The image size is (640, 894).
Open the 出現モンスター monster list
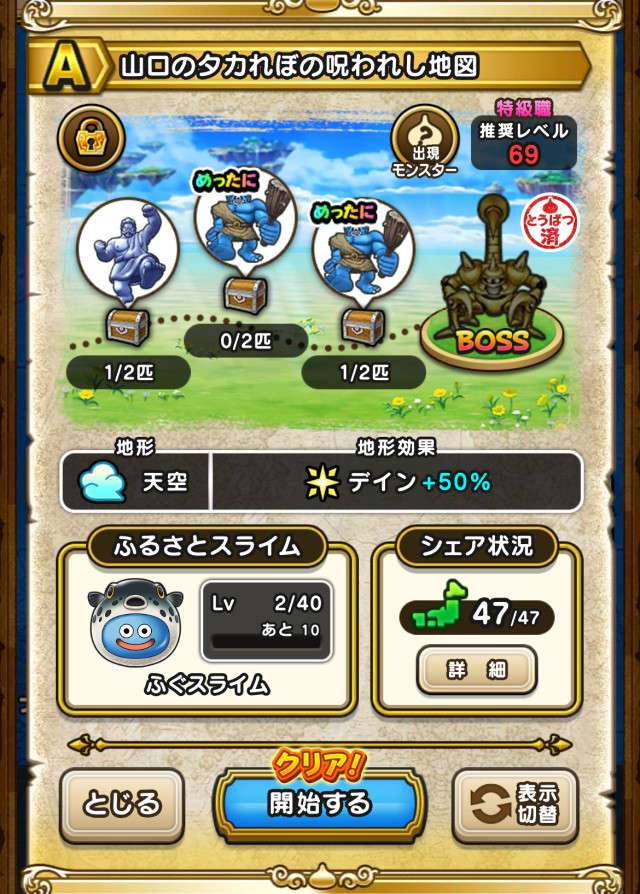tap(424, 141)
